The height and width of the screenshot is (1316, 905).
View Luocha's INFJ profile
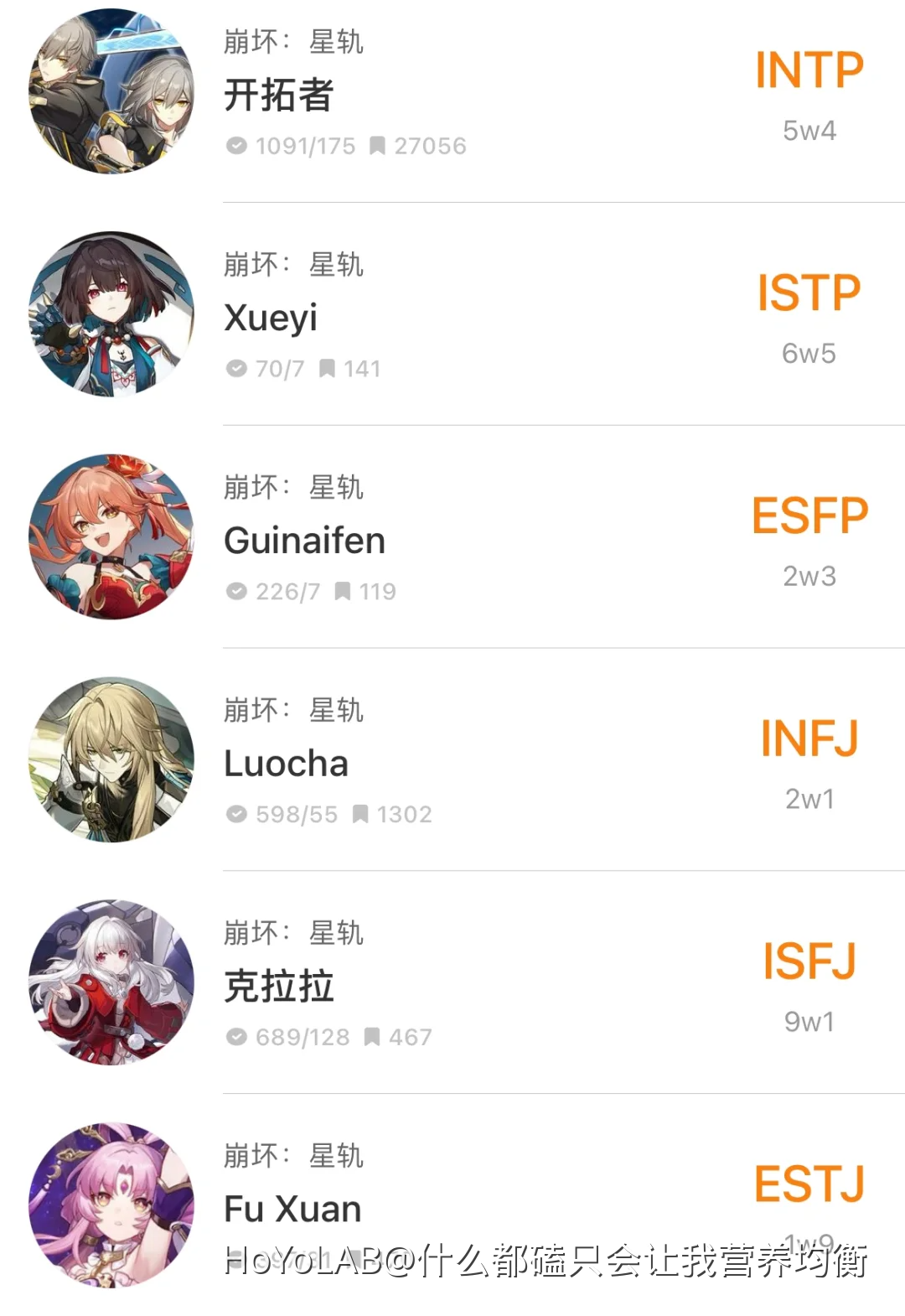[452, 763]
